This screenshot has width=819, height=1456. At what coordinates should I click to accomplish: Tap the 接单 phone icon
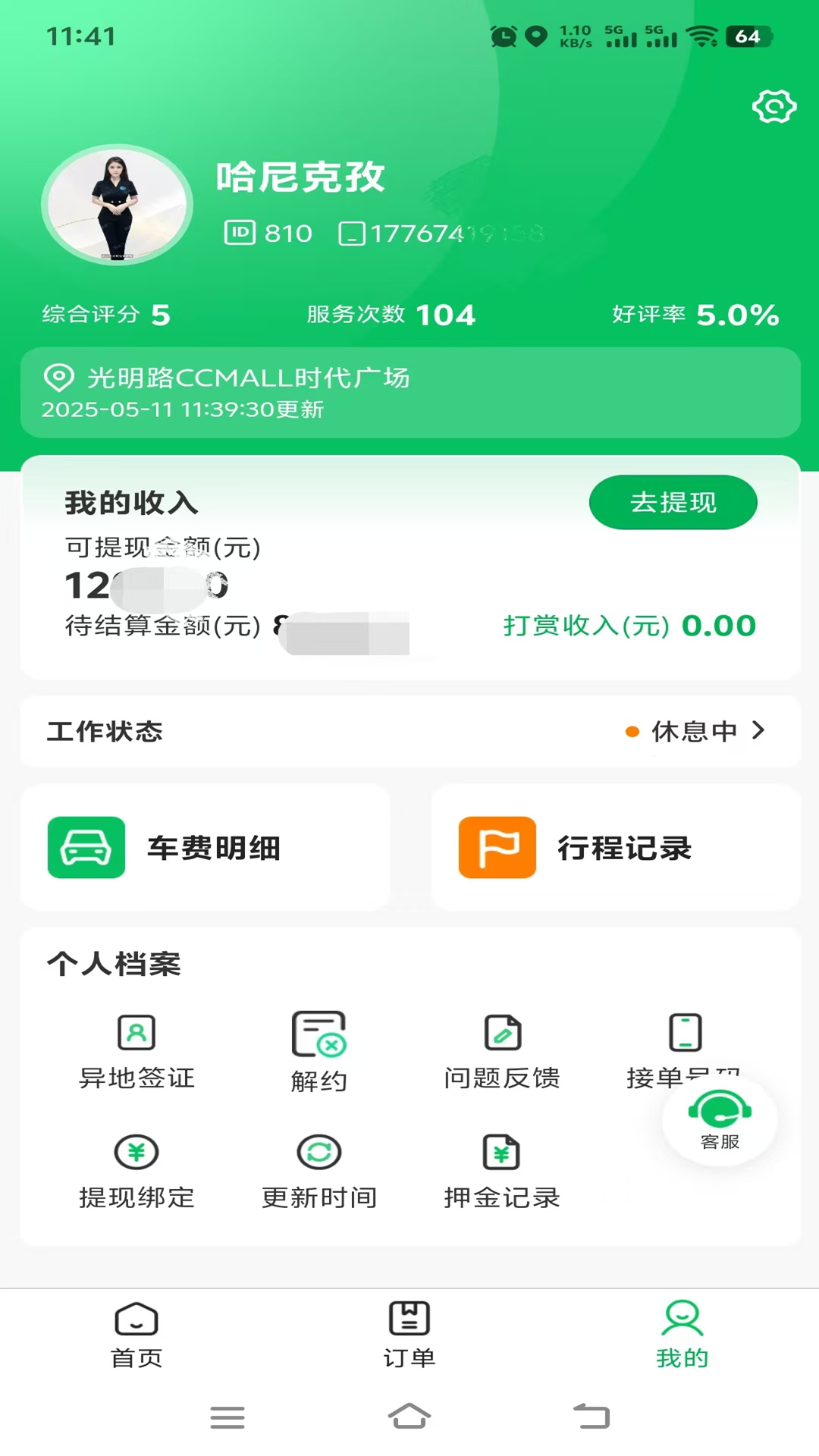(685, 1033)
